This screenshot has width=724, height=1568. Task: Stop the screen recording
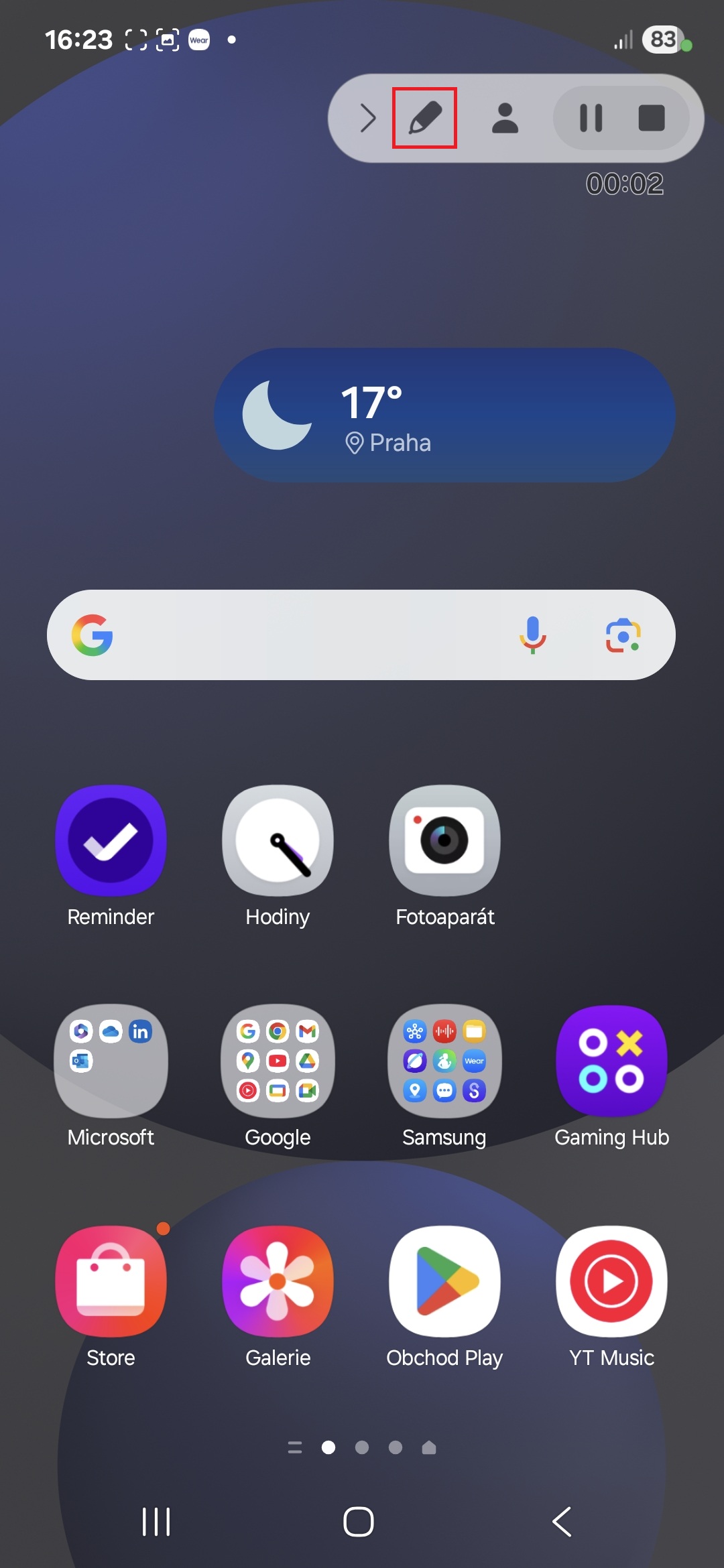[x=651, y=118]
